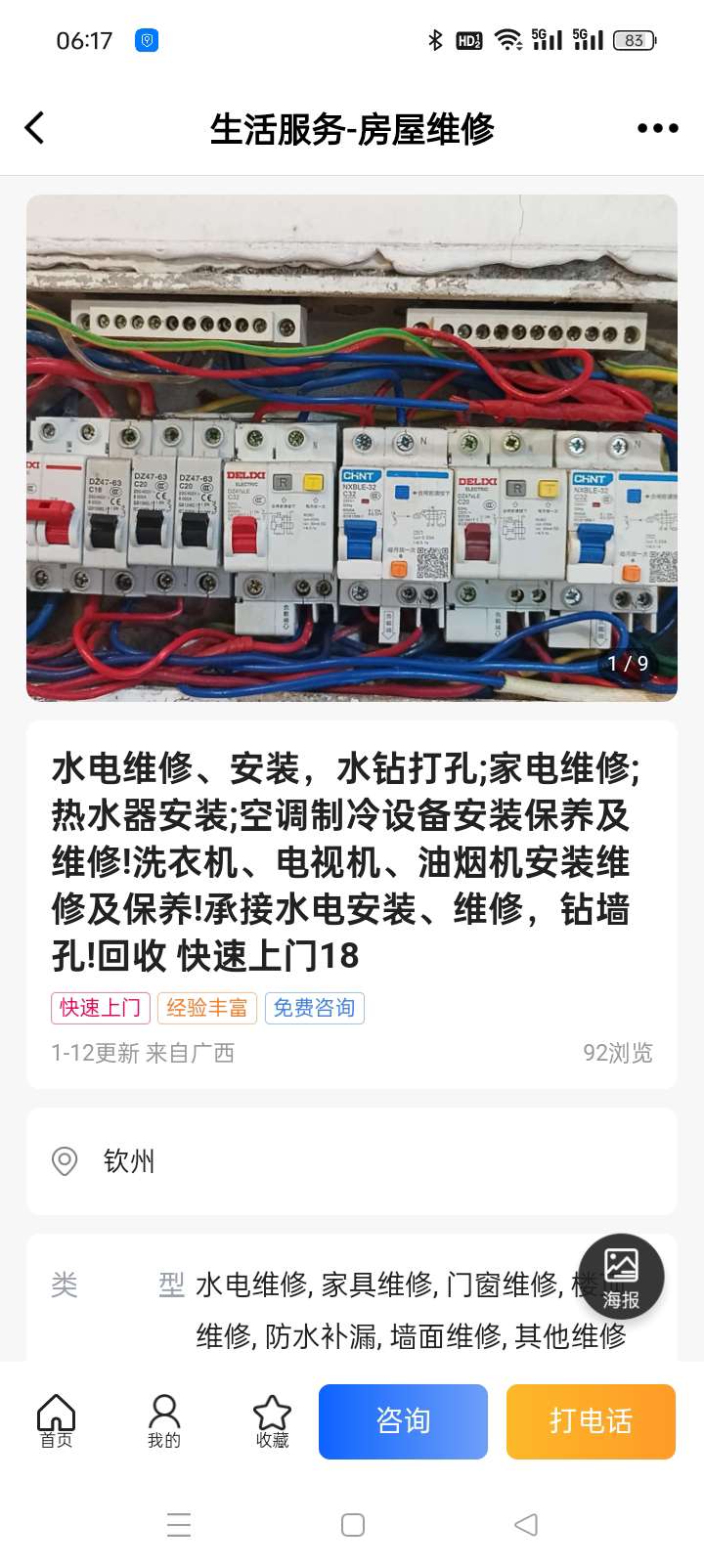
Task: Open the system recent apps menu
Action: (x=179, y=1524)
